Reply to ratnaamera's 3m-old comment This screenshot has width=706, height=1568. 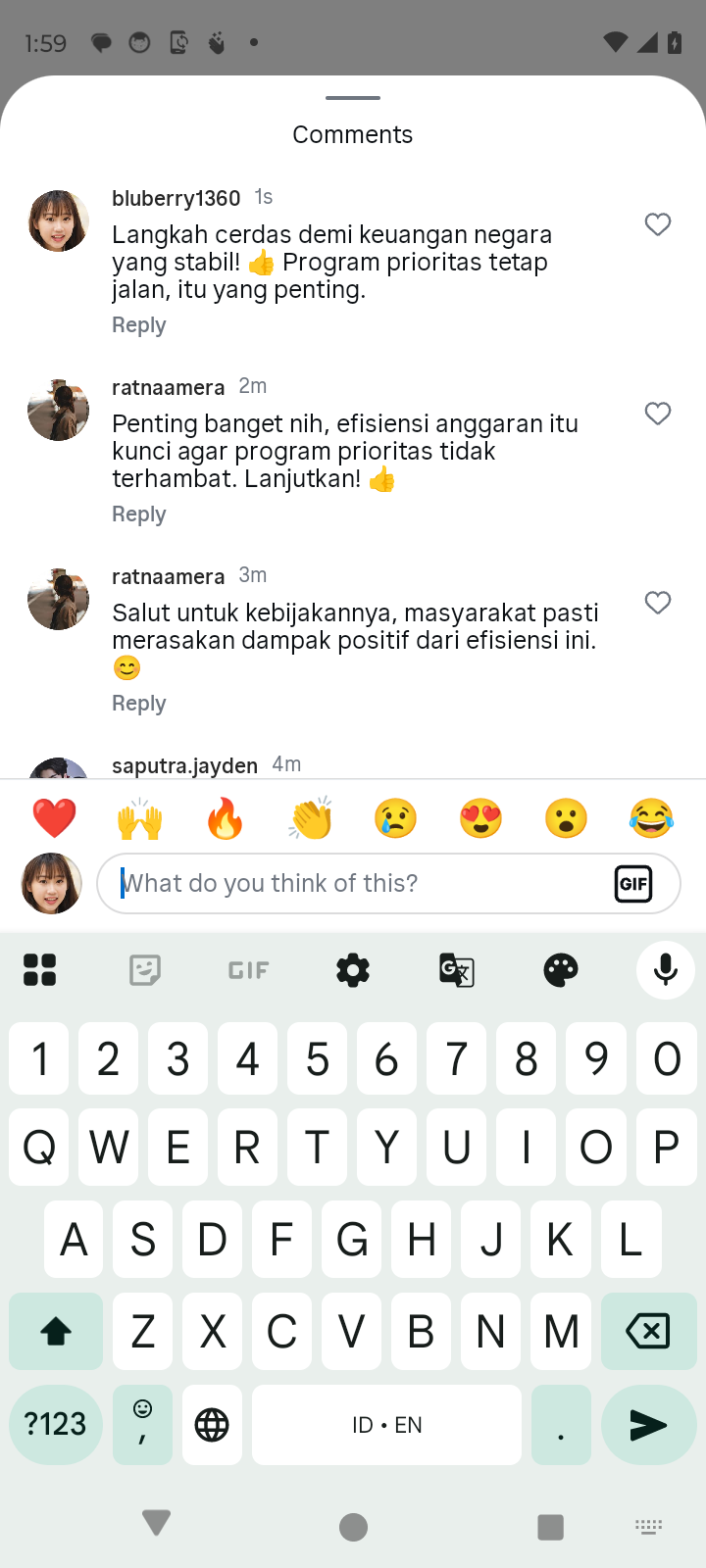pos(139,704)
